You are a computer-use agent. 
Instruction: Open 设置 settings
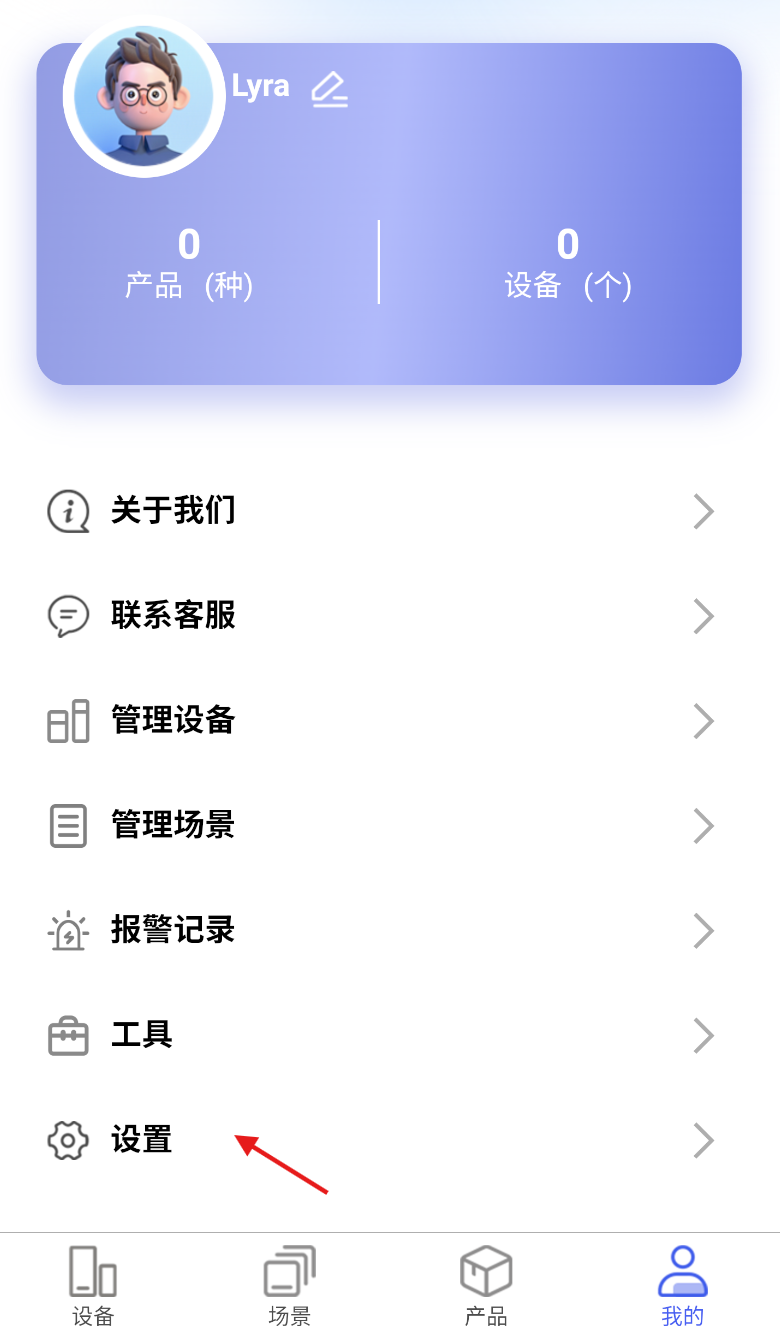point(390,1140)
